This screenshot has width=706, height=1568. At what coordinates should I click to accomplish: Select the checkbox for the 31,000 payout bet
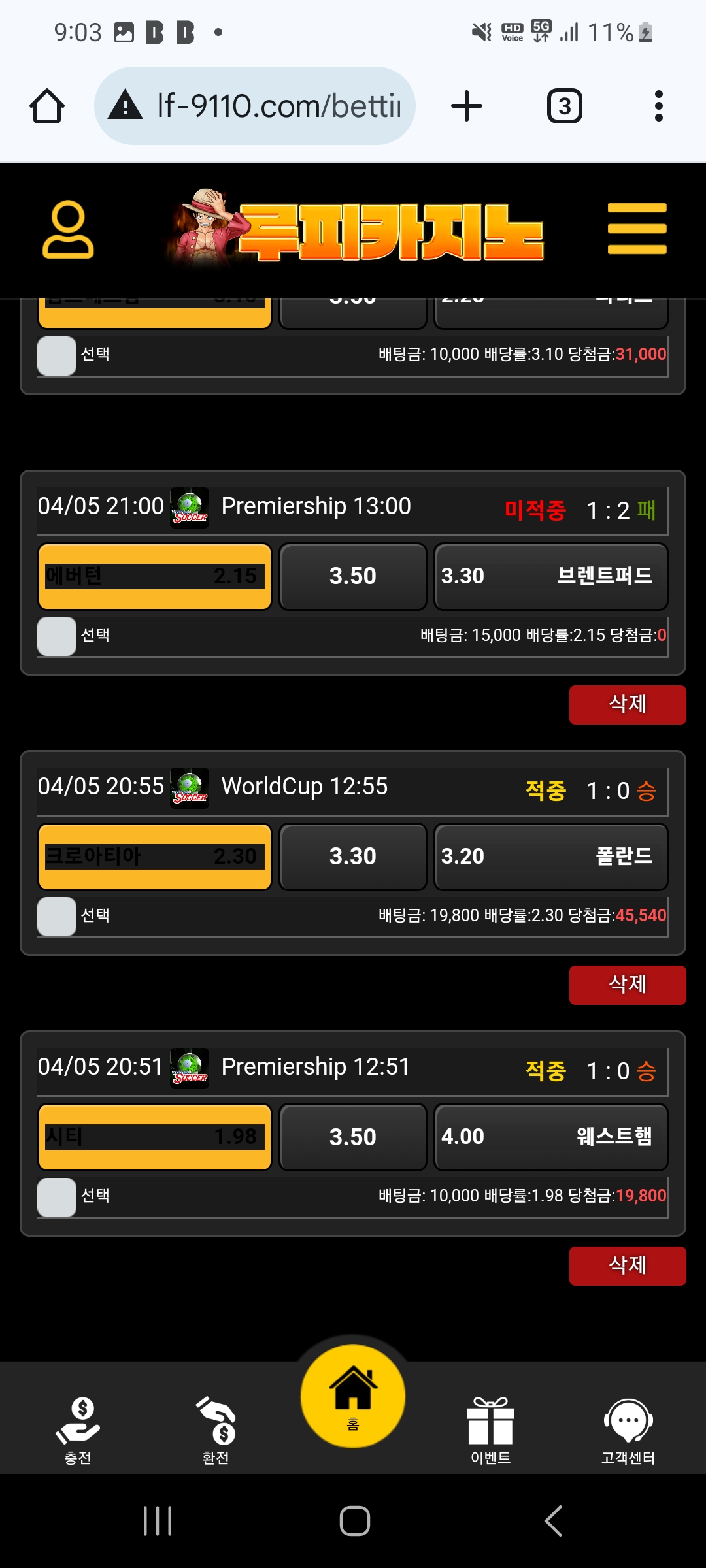point(57,356)
